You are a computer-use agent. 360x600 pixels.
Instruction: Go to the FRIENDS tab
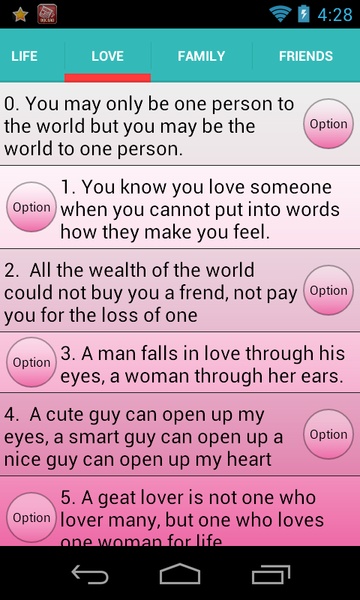pyautogui.click(x=306, y=56)
